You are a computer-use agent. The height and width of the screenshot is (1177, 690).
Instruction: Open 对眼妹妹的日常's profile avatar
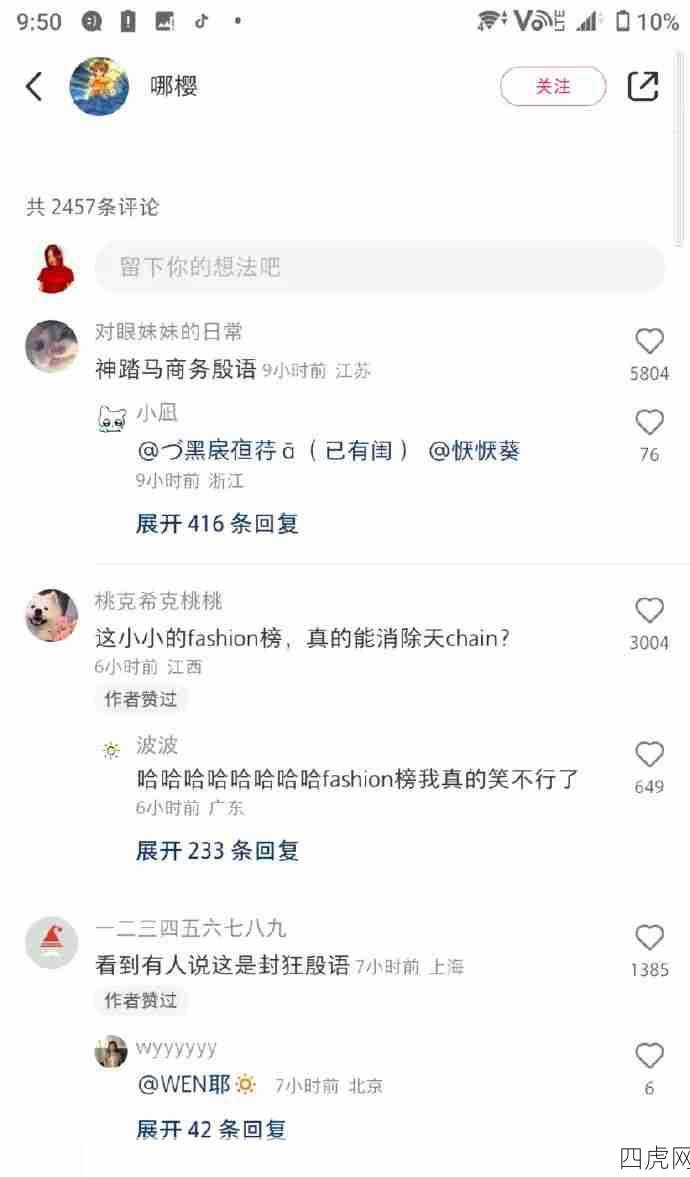pos(51,346)
